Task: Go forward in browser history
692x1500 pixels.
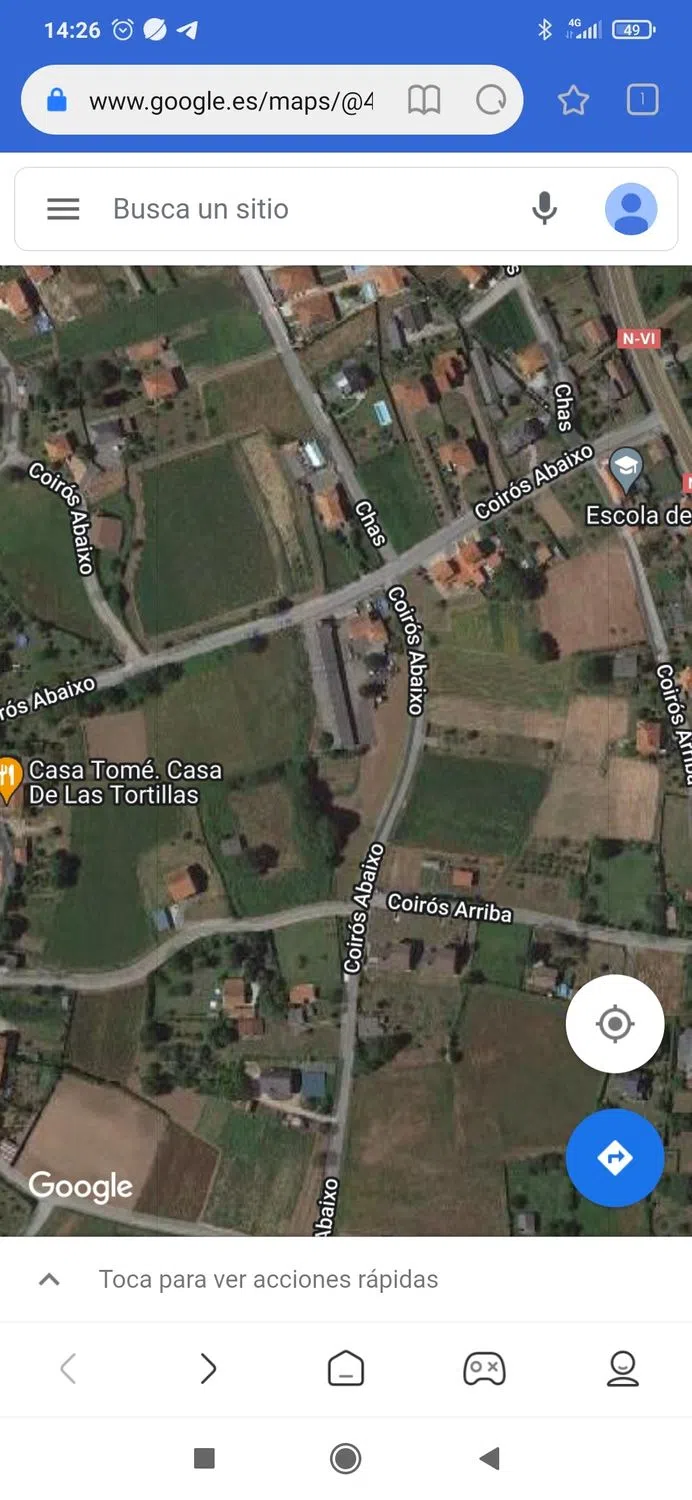Action: (208, 1368)
